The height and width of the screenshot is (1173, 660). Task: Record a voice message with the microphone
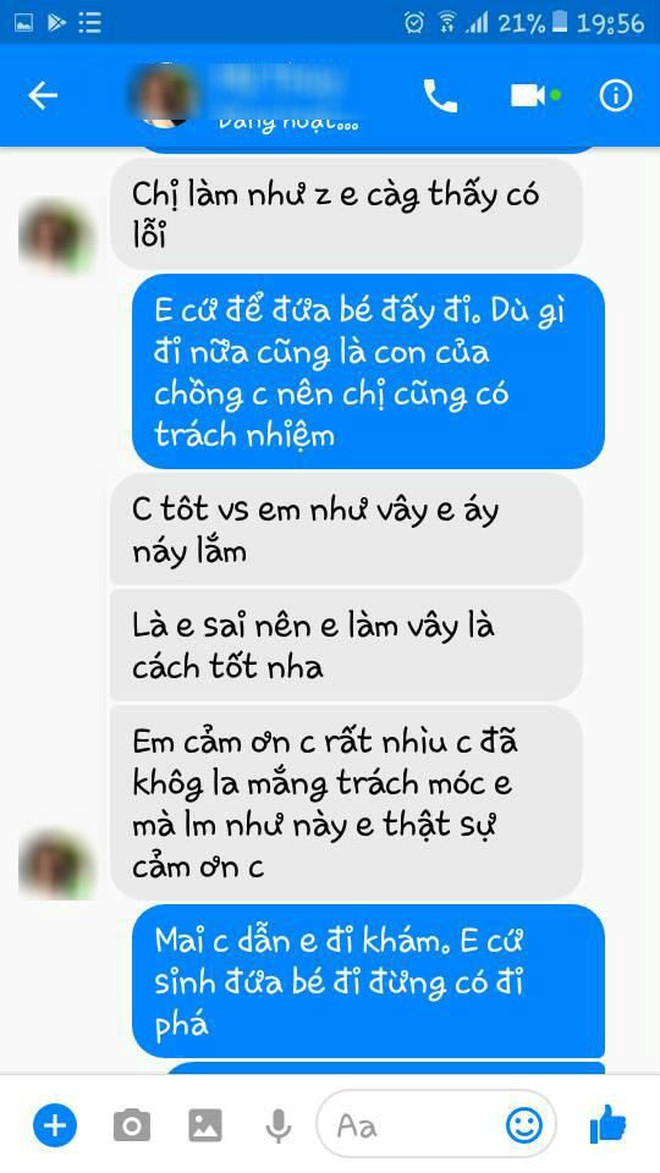click(277, 1126)
